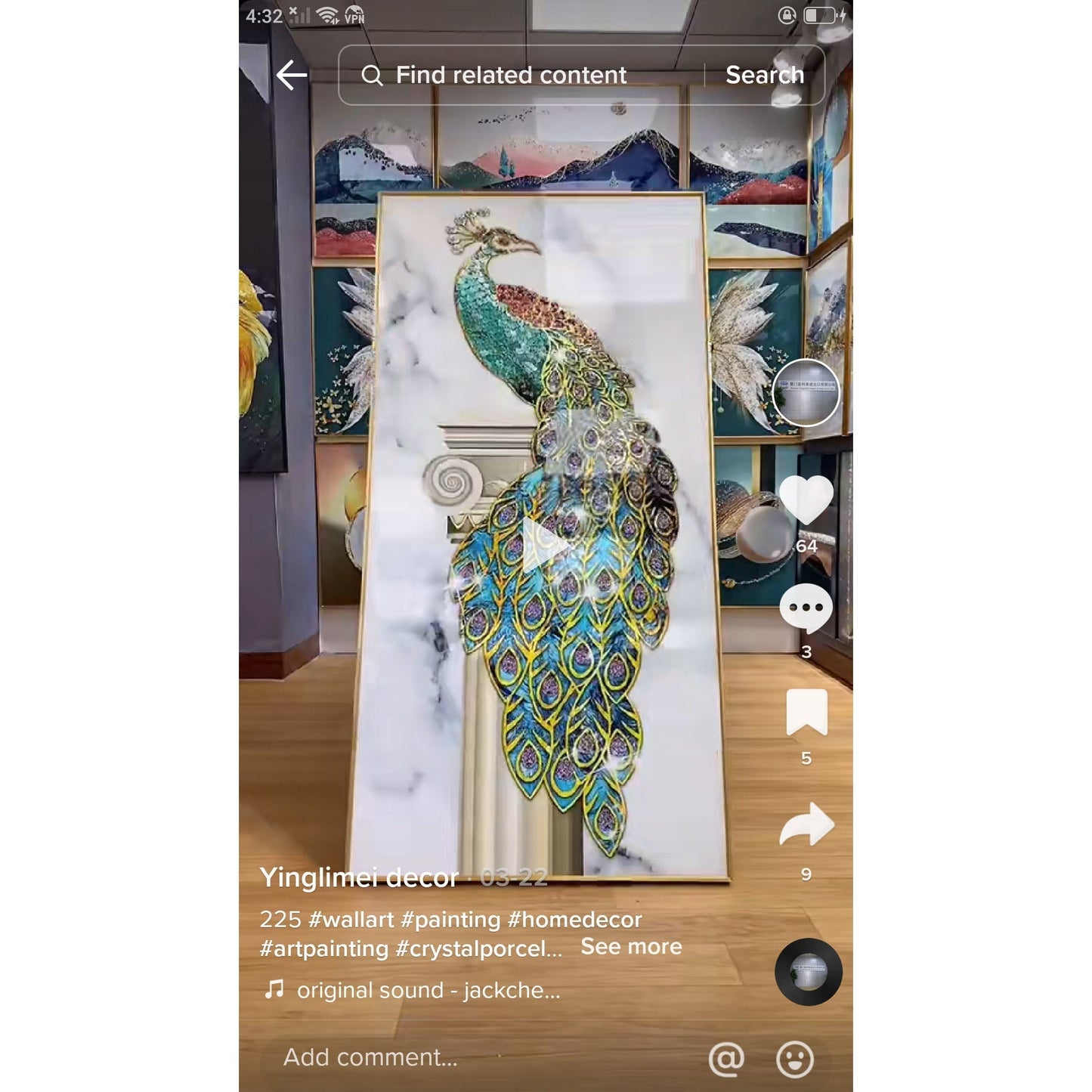Open the creator's profile avatar

click(x=806, y=394)
